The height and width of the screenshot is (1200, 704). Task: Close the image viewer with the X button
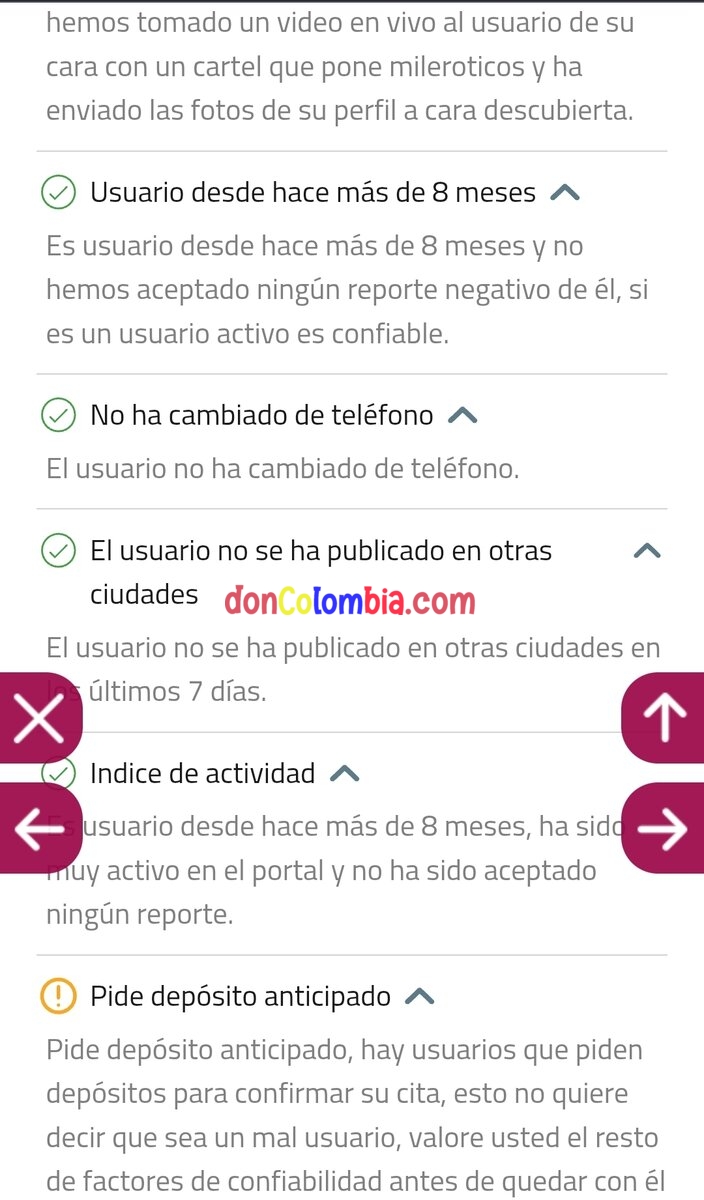click(40, 717)
